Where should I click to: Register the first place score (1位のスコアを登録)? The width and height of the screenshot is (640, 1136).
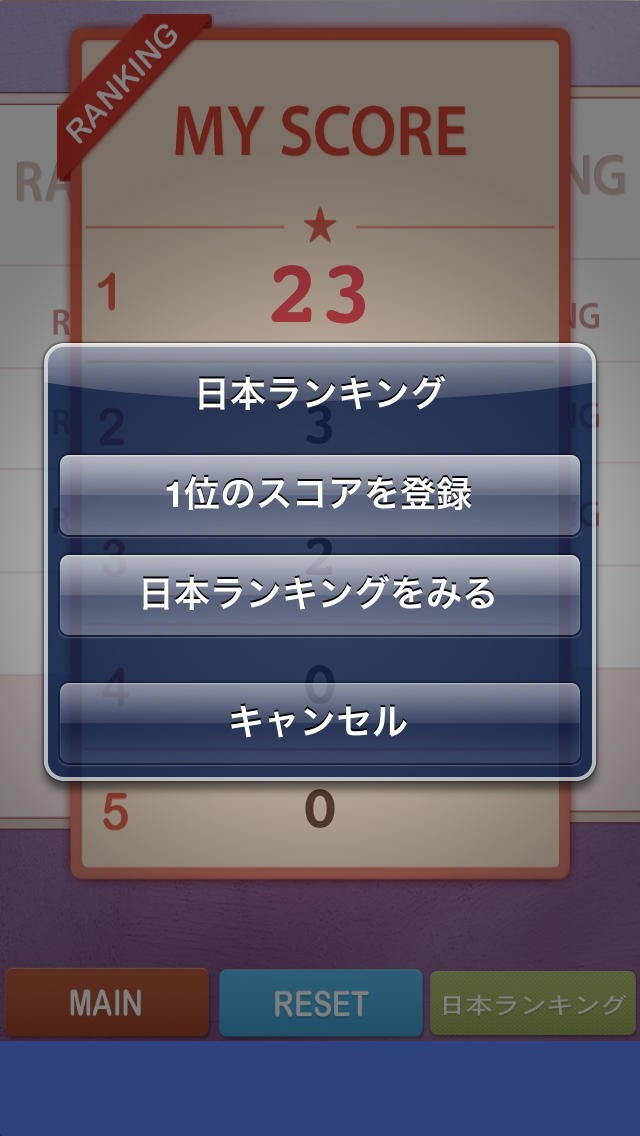(320, 496)
